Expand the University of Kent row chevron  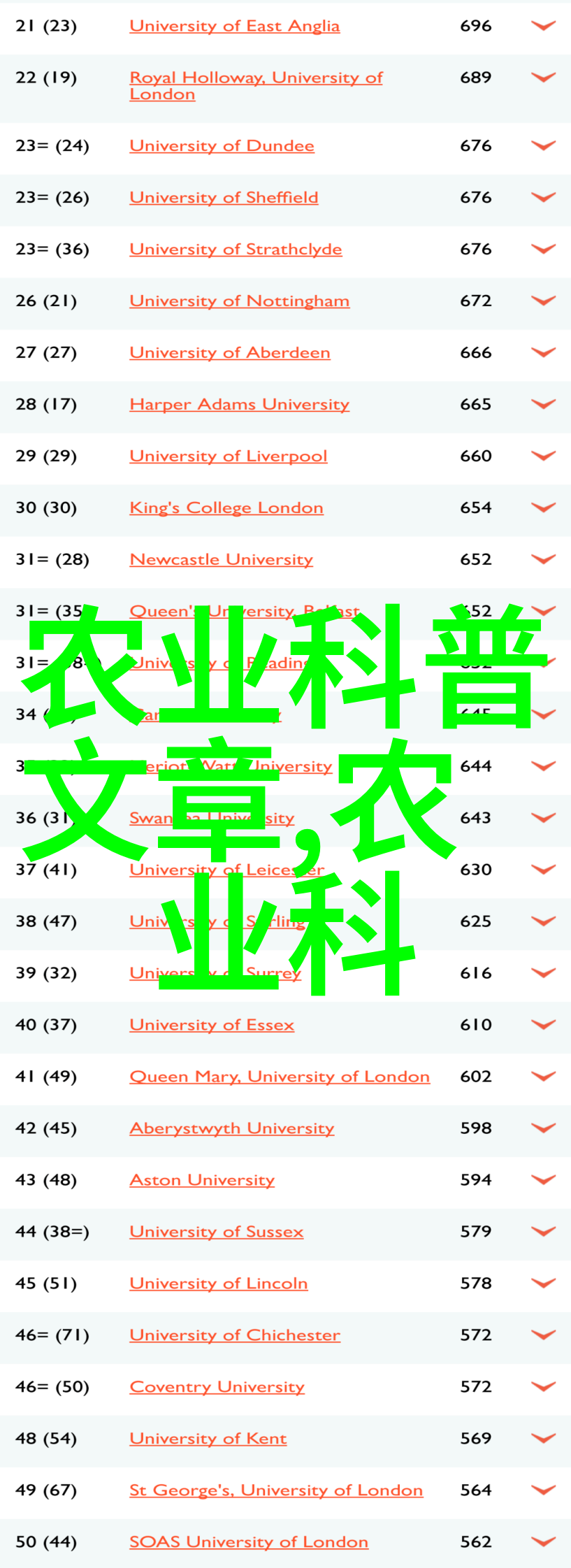tap(543, 1439)
